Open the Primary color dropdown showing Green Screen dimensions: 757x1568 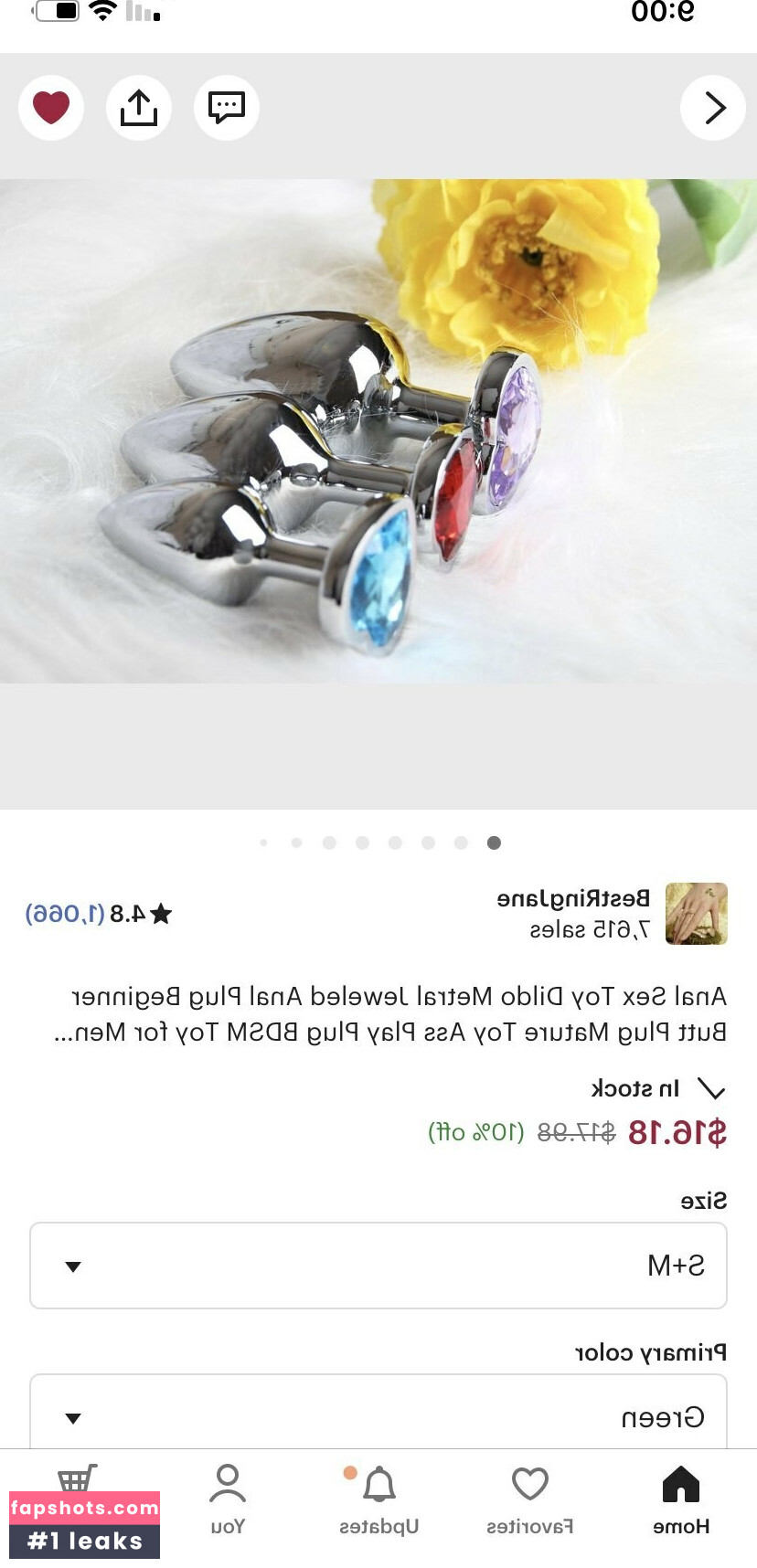click(x=378, y=1417)
